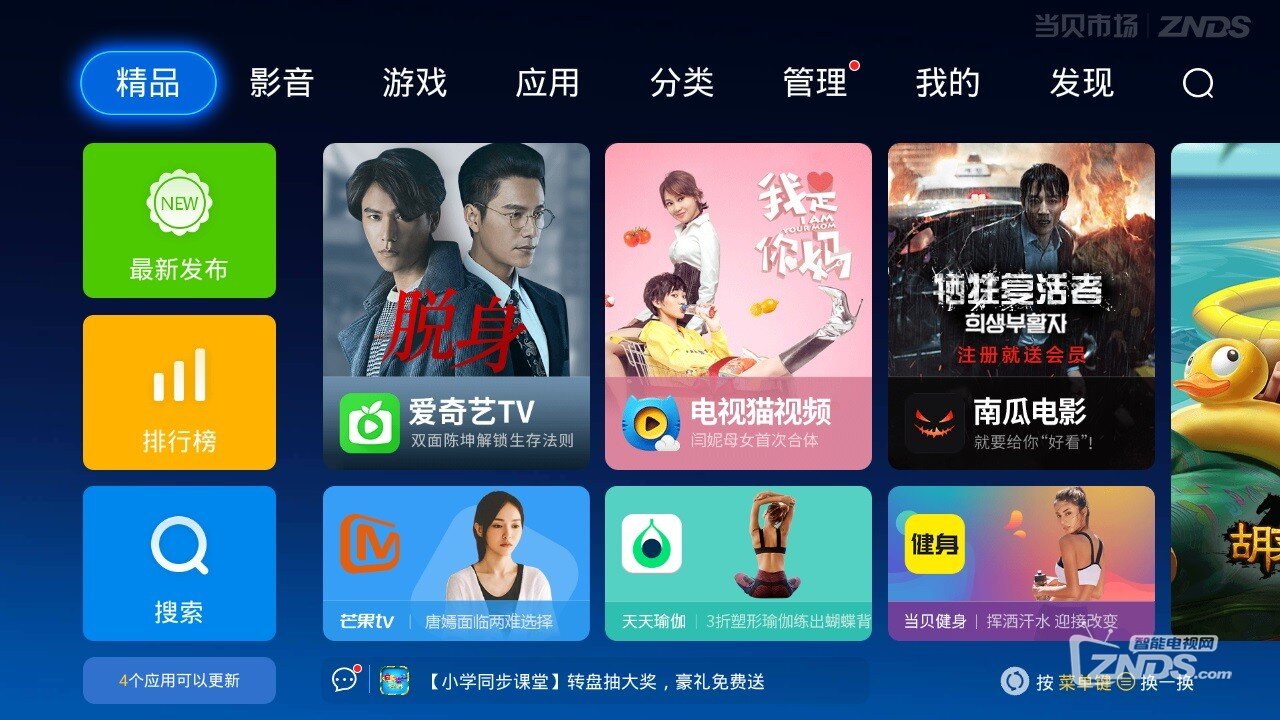Open the 排行榜 rankings tile

[179, 393]
